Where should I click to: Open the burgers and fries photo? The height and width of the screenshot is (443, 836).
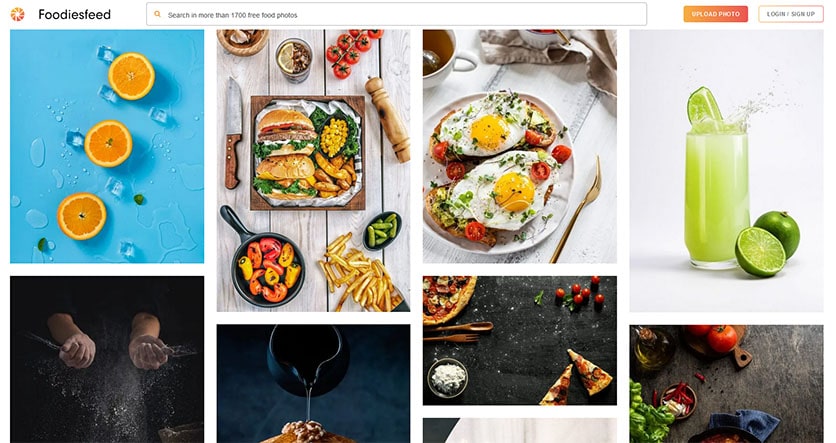313,170
